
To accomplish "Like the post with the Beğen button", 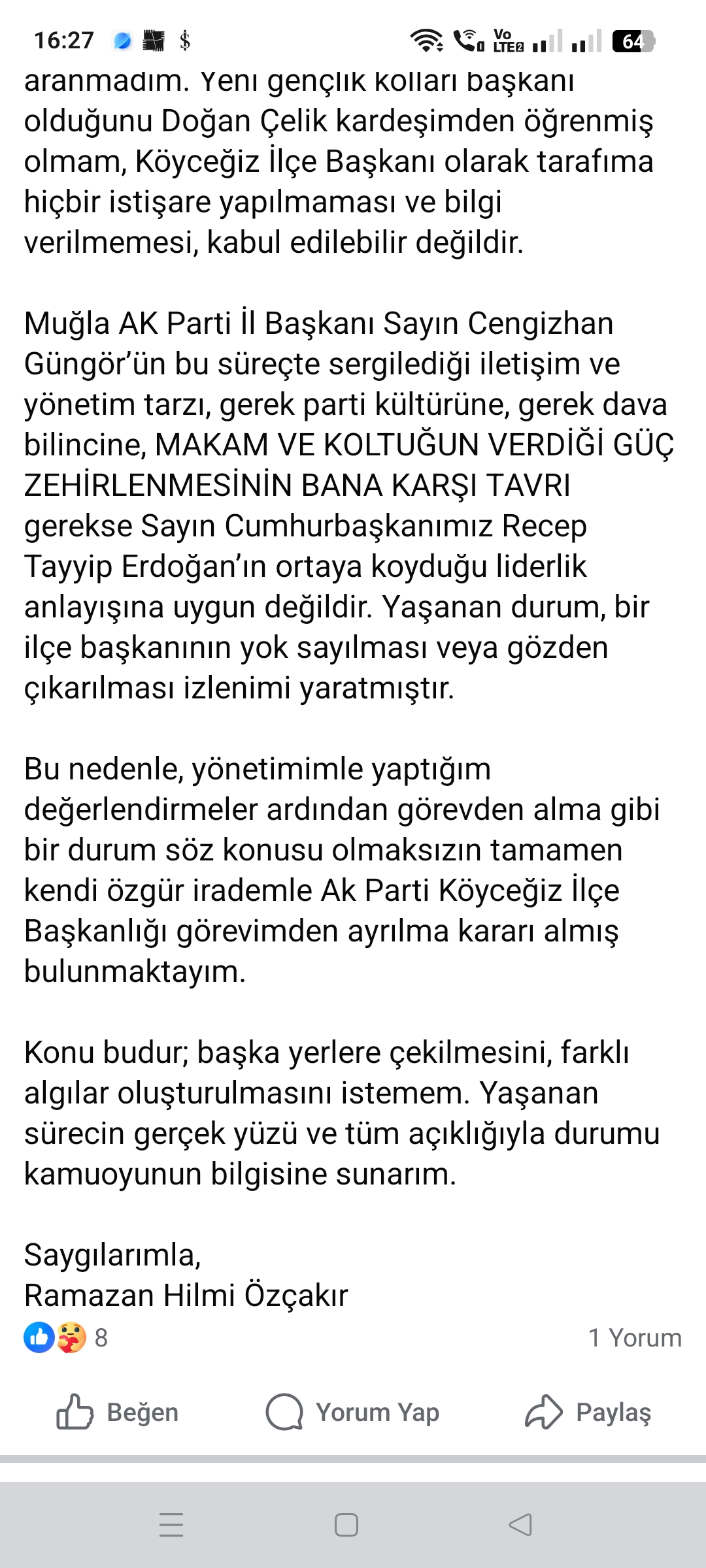I will [x=118, y=1413].
